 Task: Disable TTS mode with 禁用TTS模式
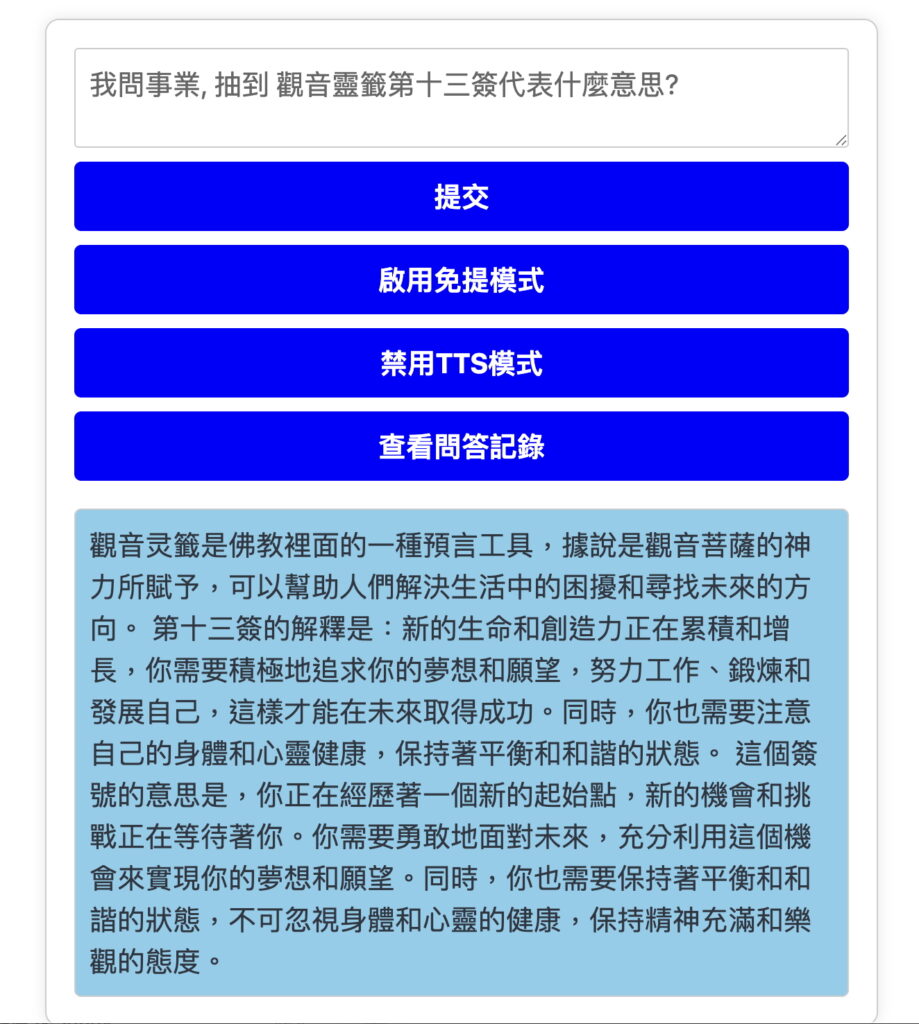tap(460, 363)
